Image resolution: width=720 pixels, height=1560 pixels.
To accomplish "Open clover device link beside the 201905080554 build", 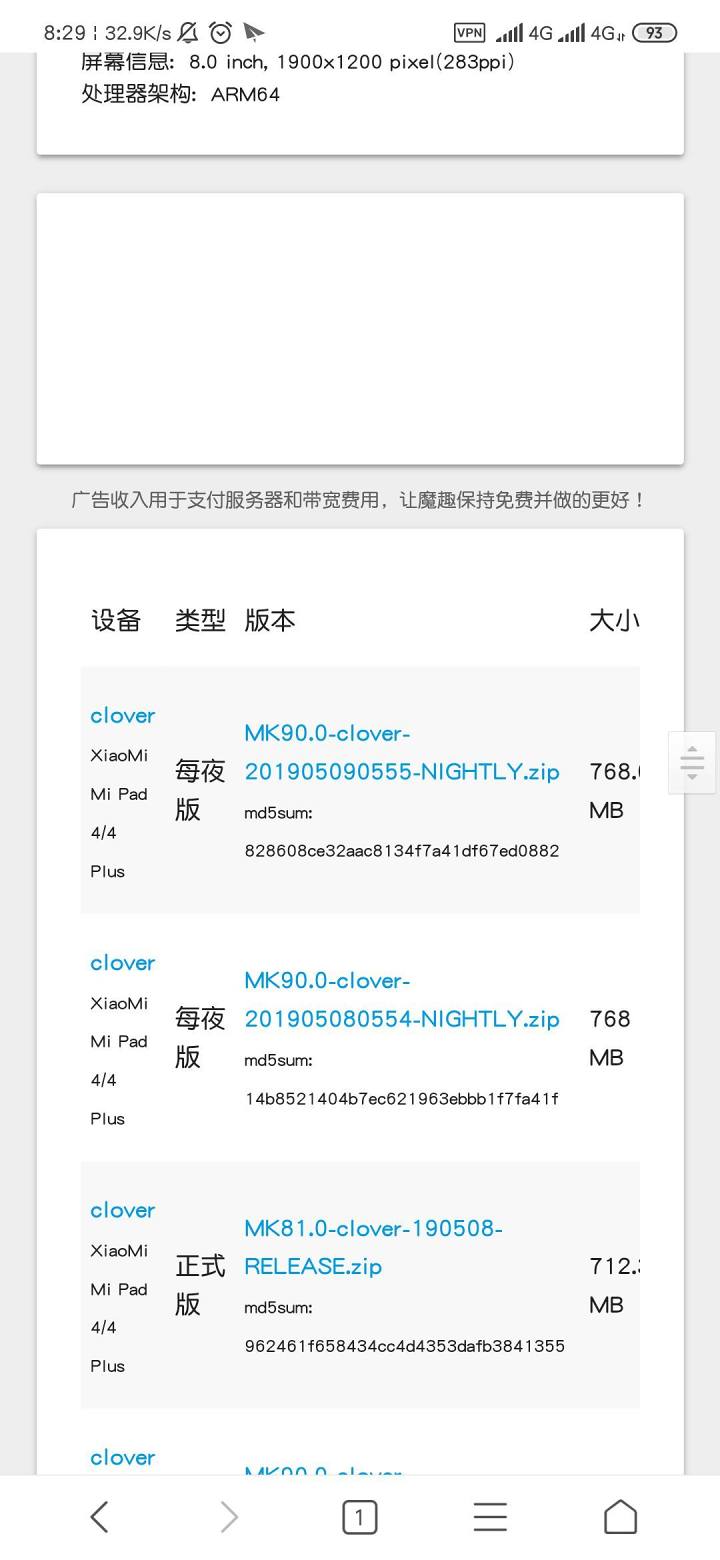I will pyautogui.click(x=122, y=962).
